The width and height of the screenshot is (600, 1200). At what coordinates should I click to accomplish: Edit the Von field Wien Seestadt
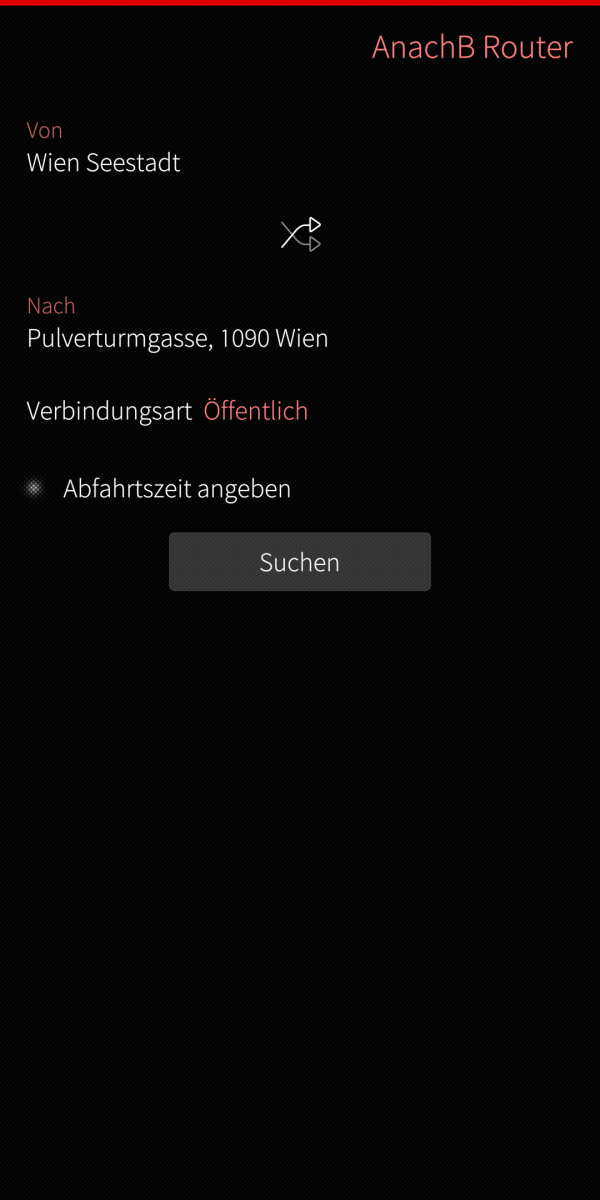104,163
